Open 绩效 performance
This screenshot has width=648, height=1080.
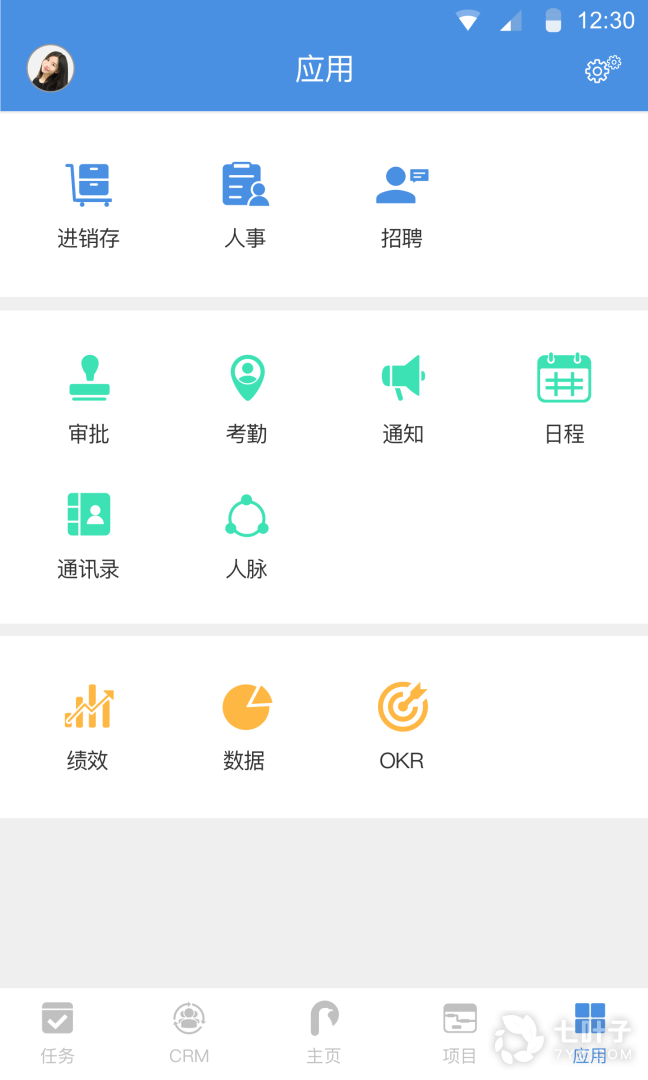pos(88,726)
